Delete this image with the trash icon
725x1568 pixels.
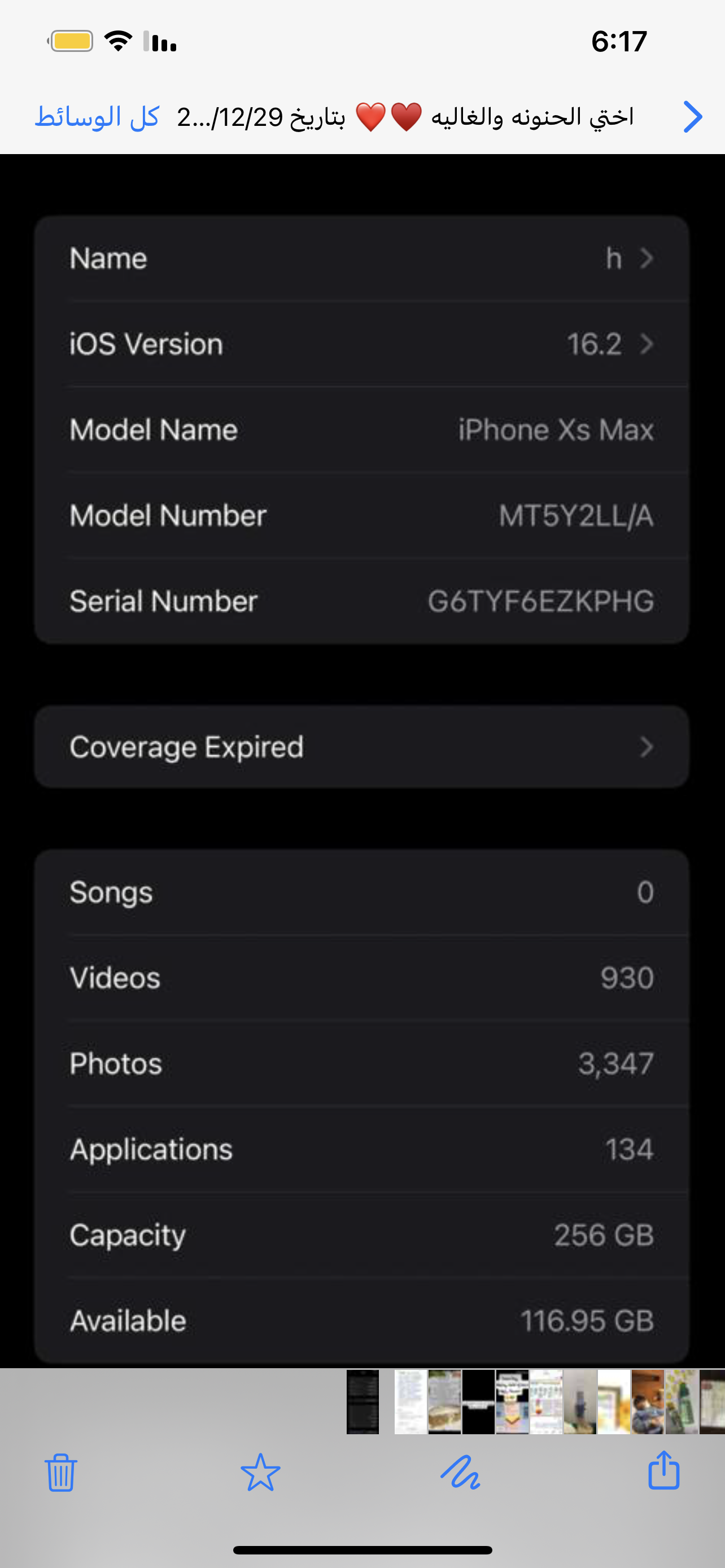pos(61,1473)
